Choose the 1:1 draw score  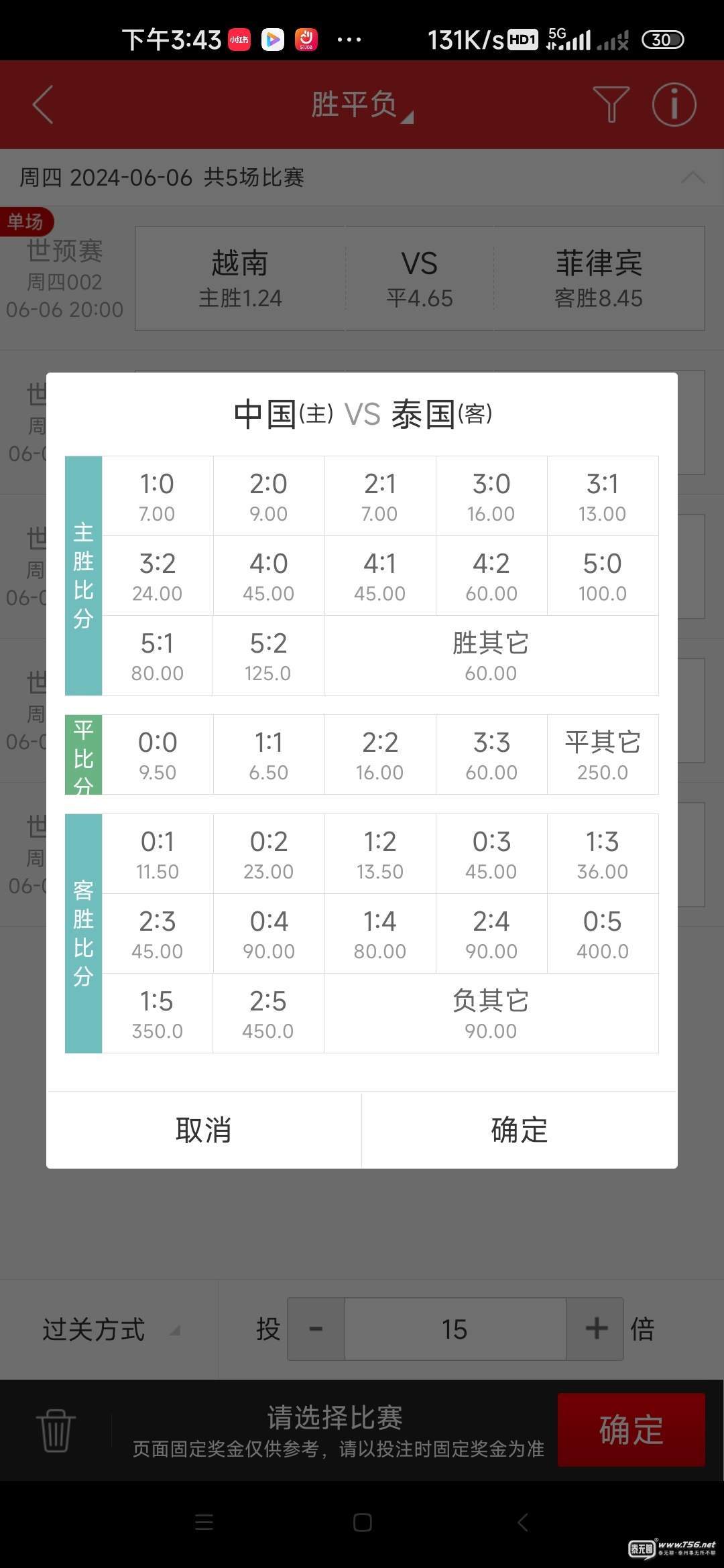(269, 755)
